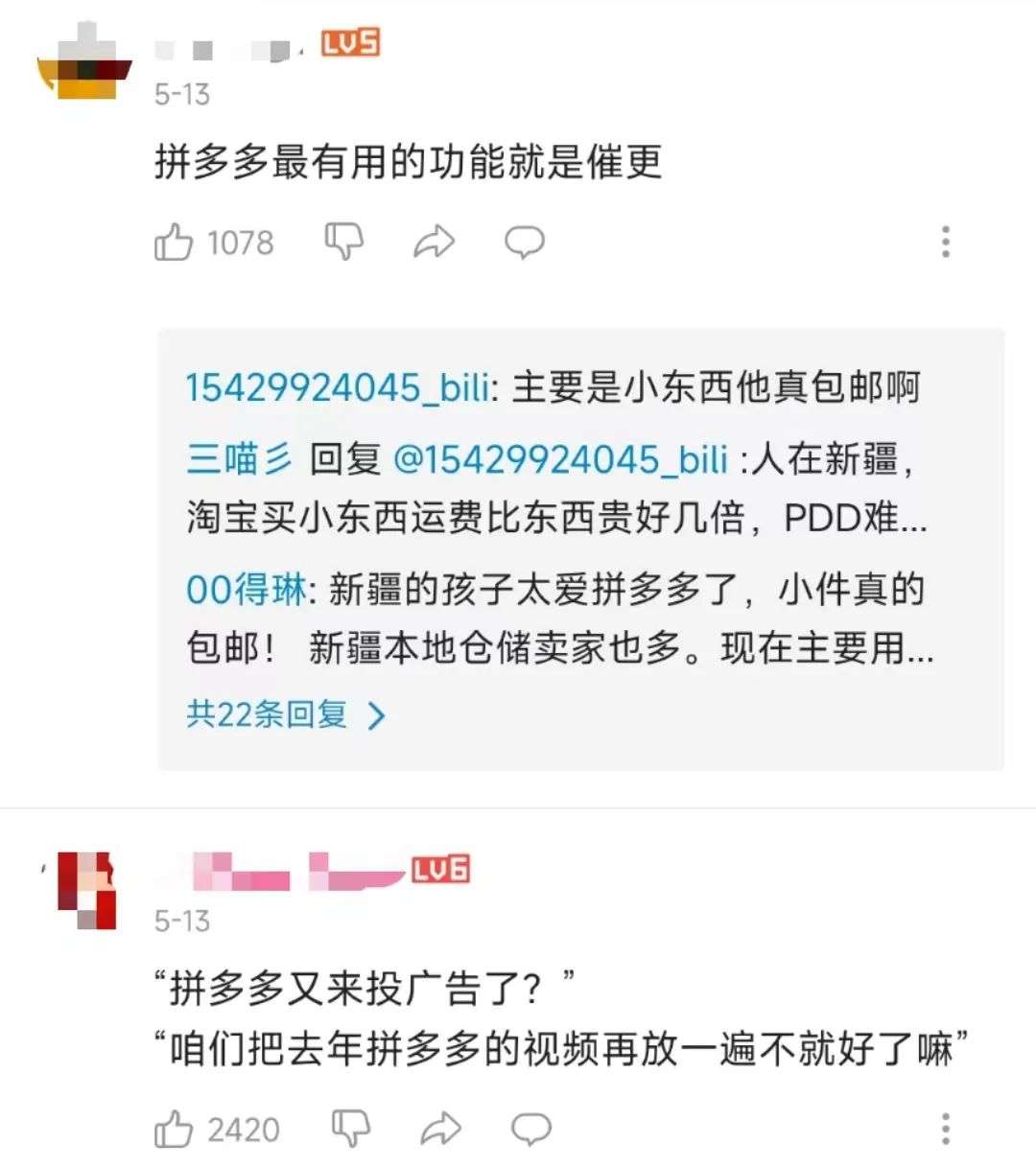Open overflow menu for the 1078-likes comment
This screenshot has height=1167, width=1036.
[x=946, y=242]
